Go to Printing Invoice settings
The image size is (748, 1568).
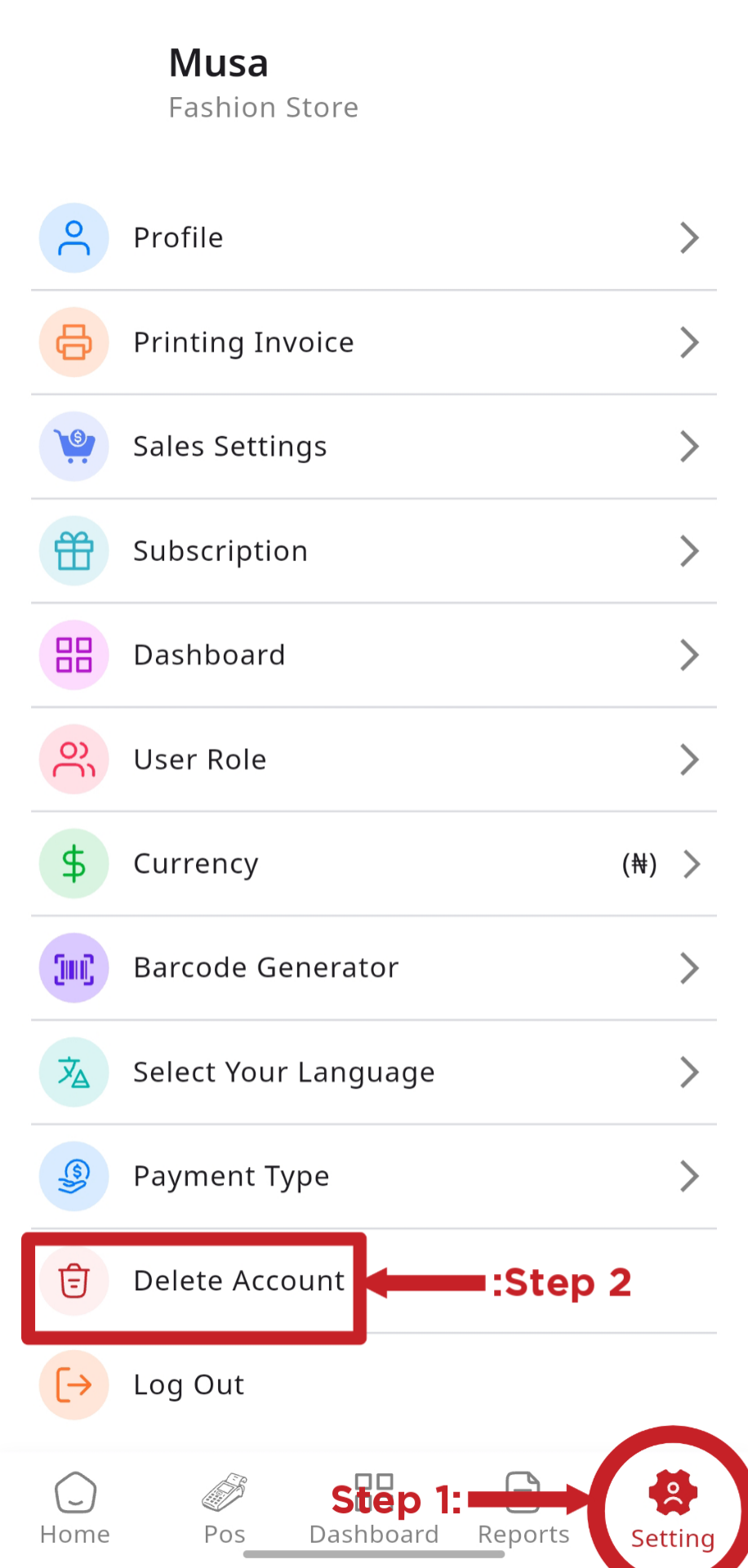point(373,342)
